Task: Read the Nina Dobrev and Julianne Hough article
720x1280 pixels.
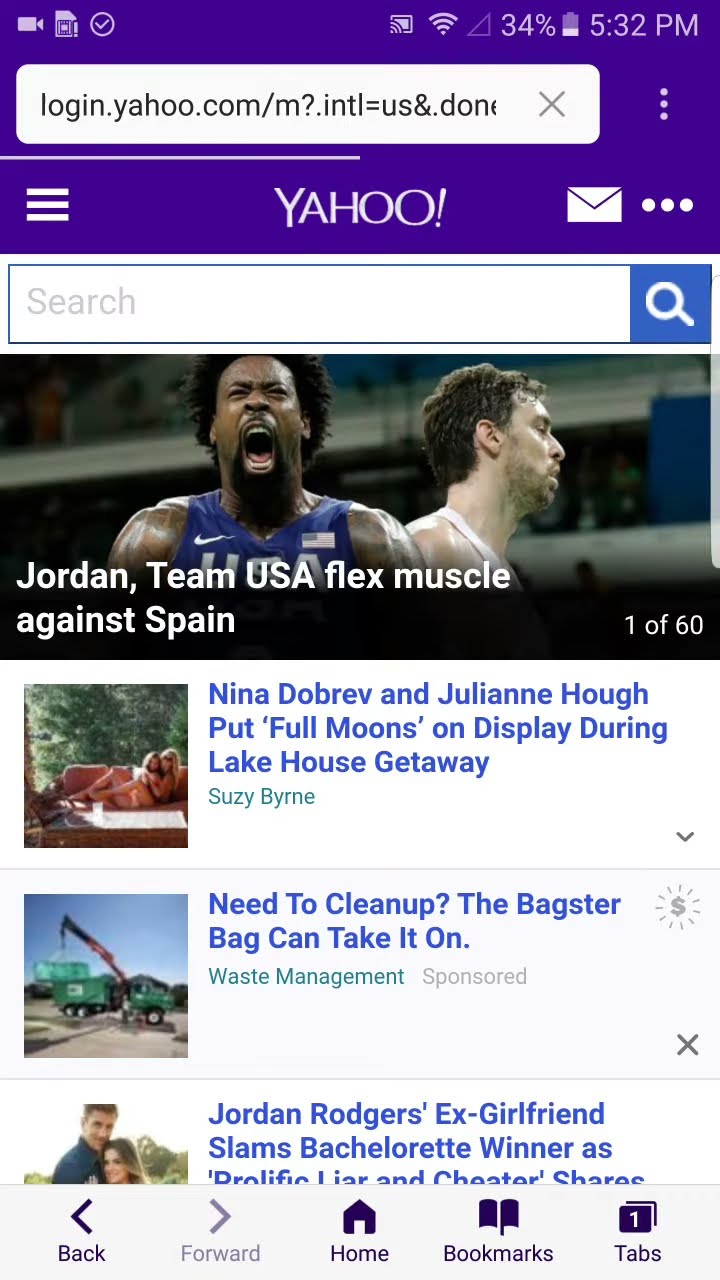Action: [x=437, y=728]
